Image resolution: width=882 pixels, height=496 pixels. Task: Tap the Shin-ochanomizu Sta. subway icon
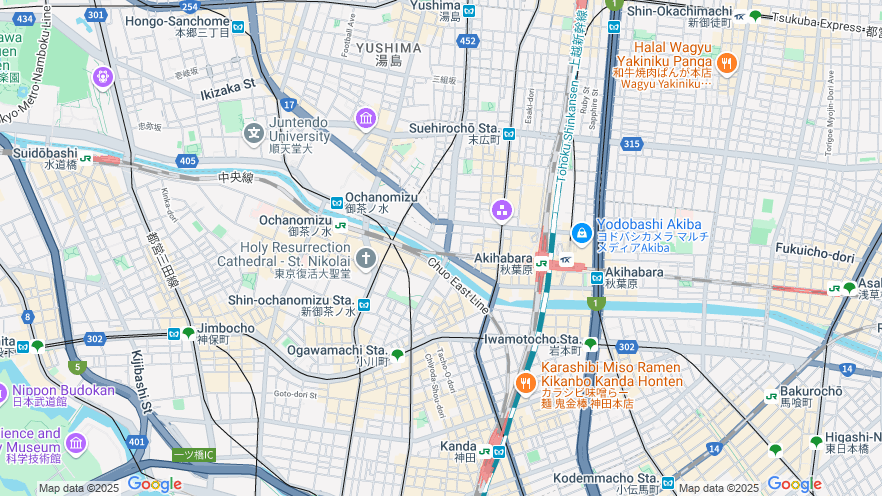pyautogui.click(x=366, y=305)
